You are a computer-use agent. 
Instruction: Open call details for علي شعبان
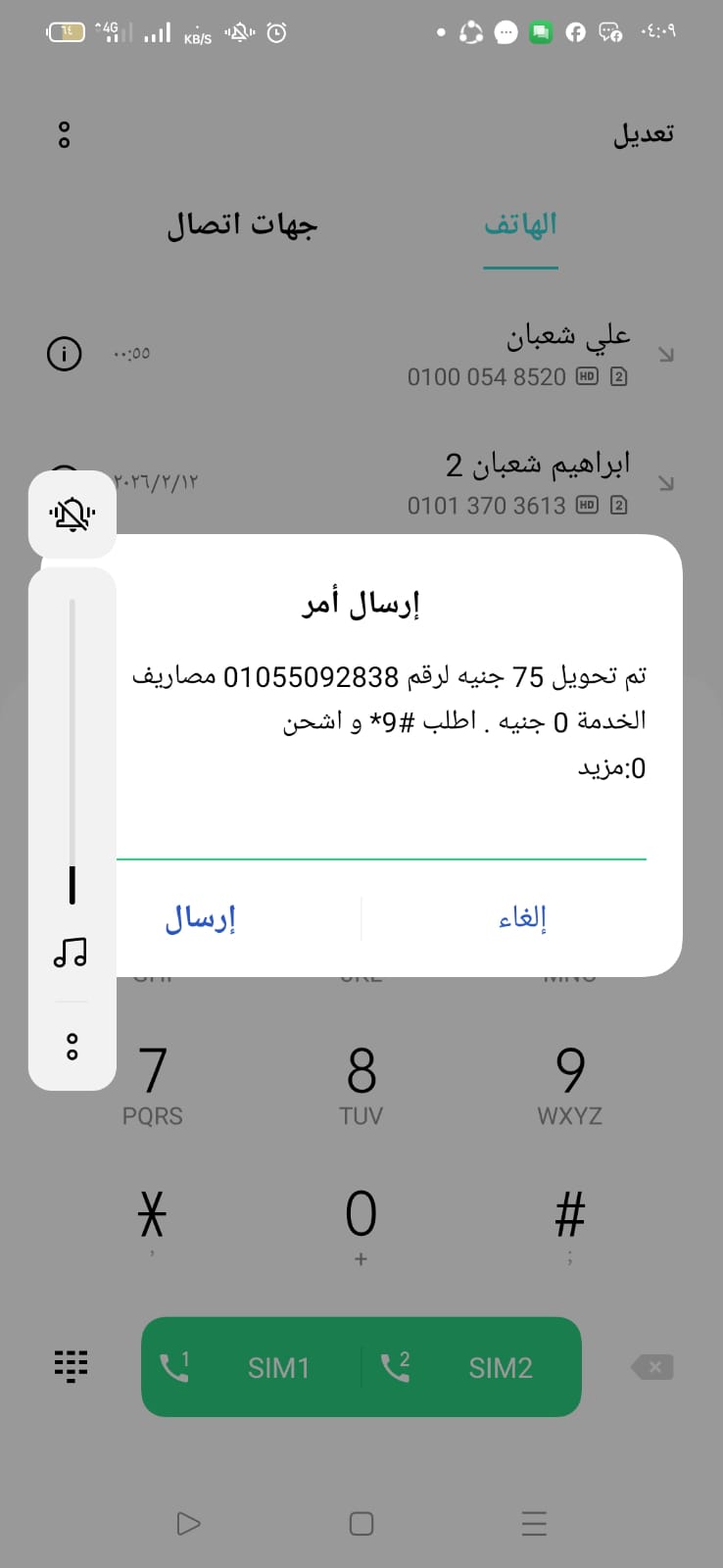65,354
